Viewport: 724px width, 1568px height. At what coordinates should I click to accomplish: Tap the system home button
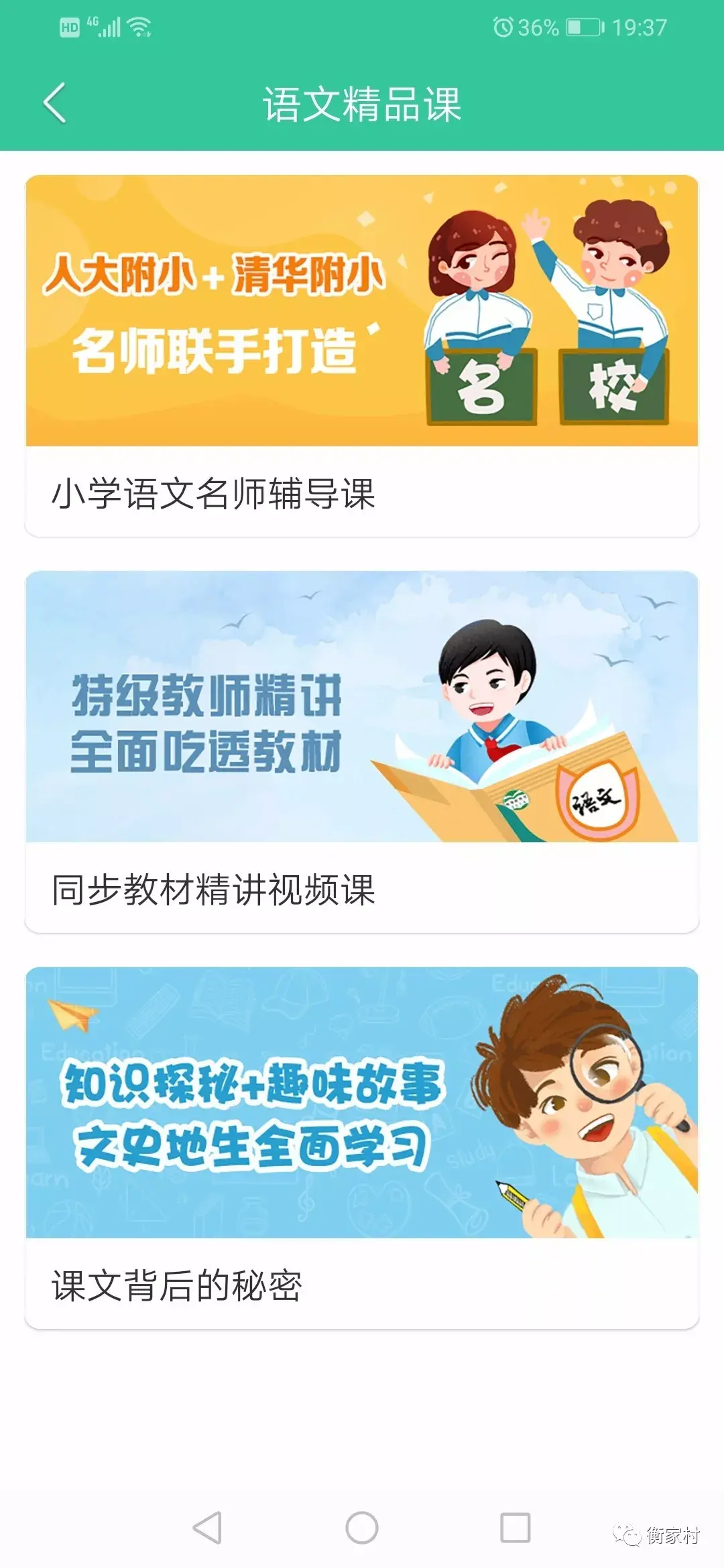(362, 1528)
